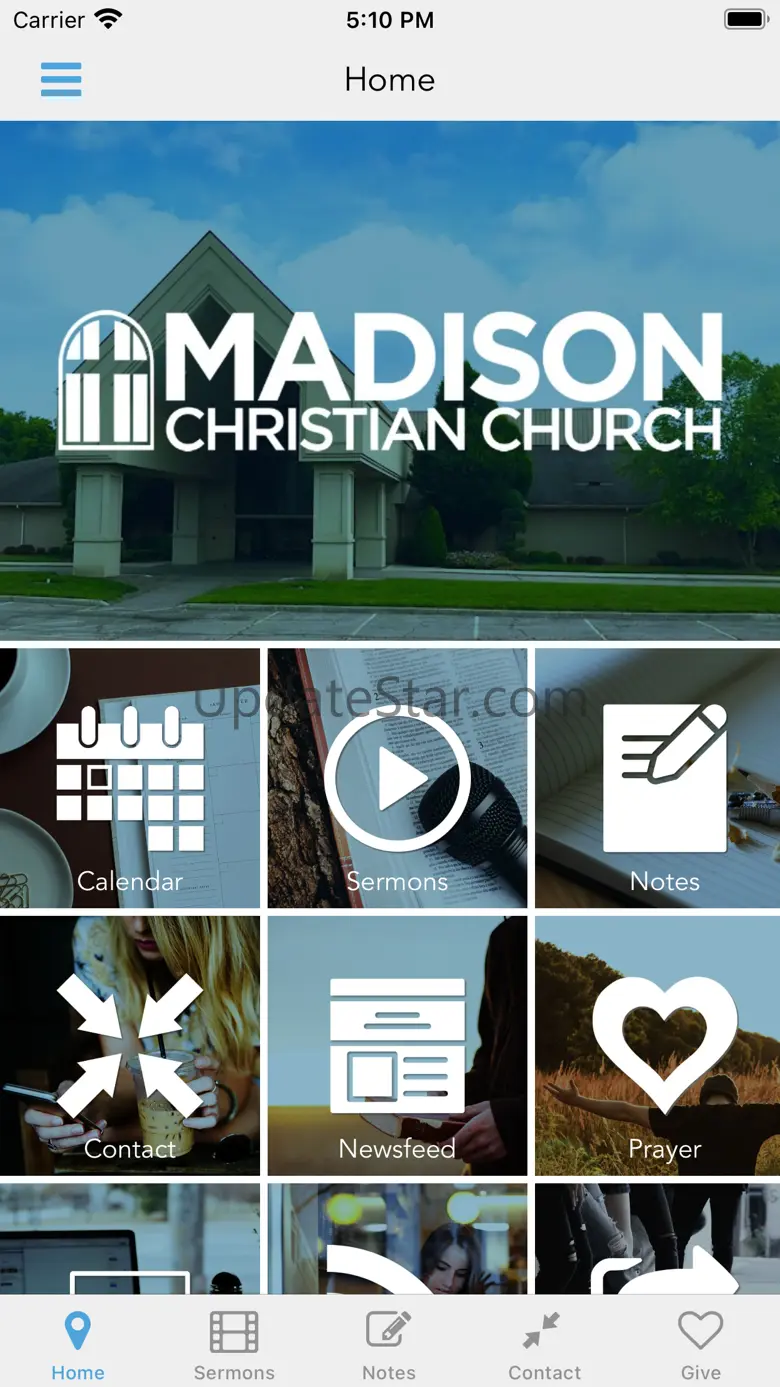Open the hamburger drawer menu

(x=61, y=79)
